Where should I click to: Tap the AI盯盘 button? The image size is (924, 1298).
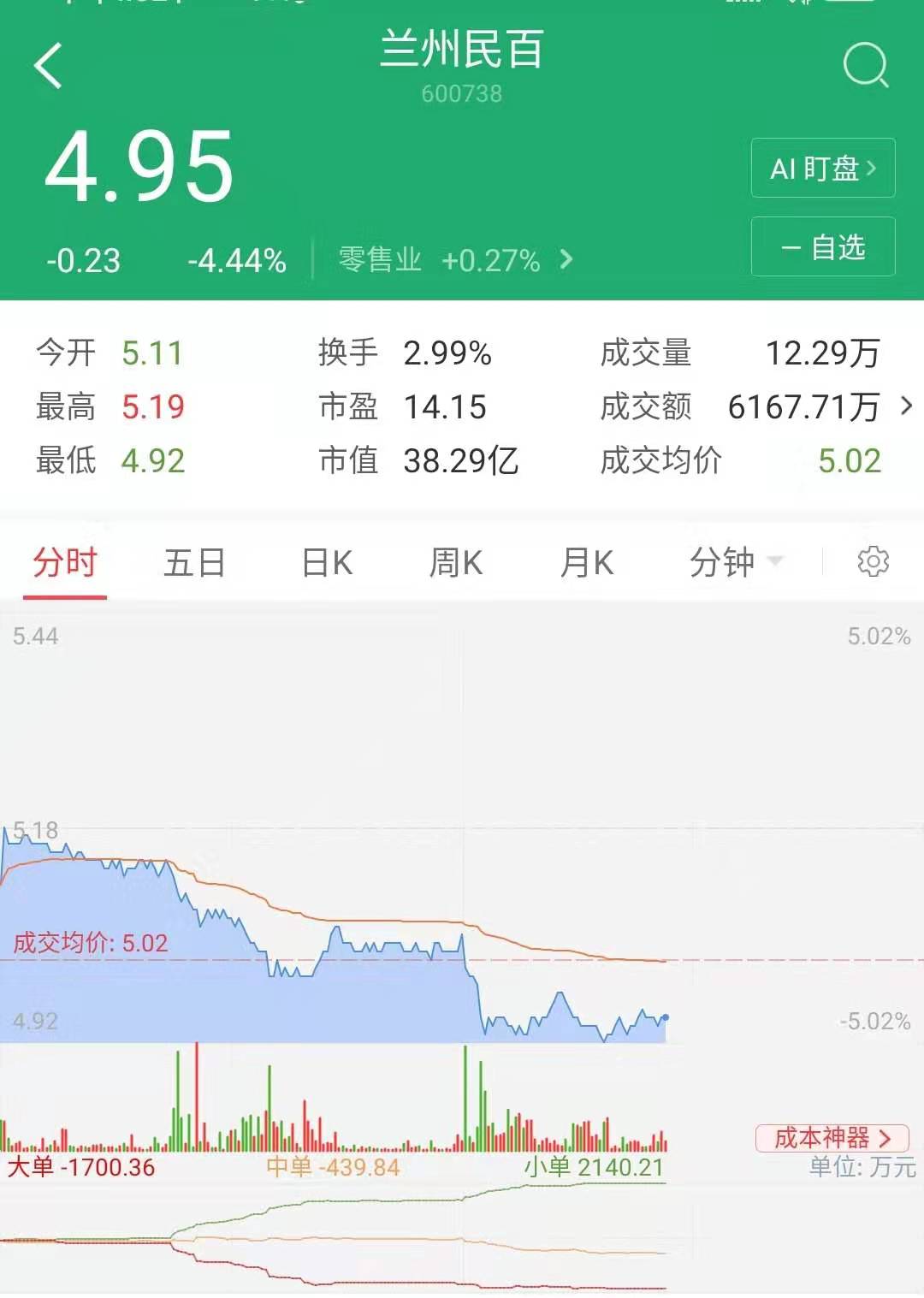(x=822, y=169)
